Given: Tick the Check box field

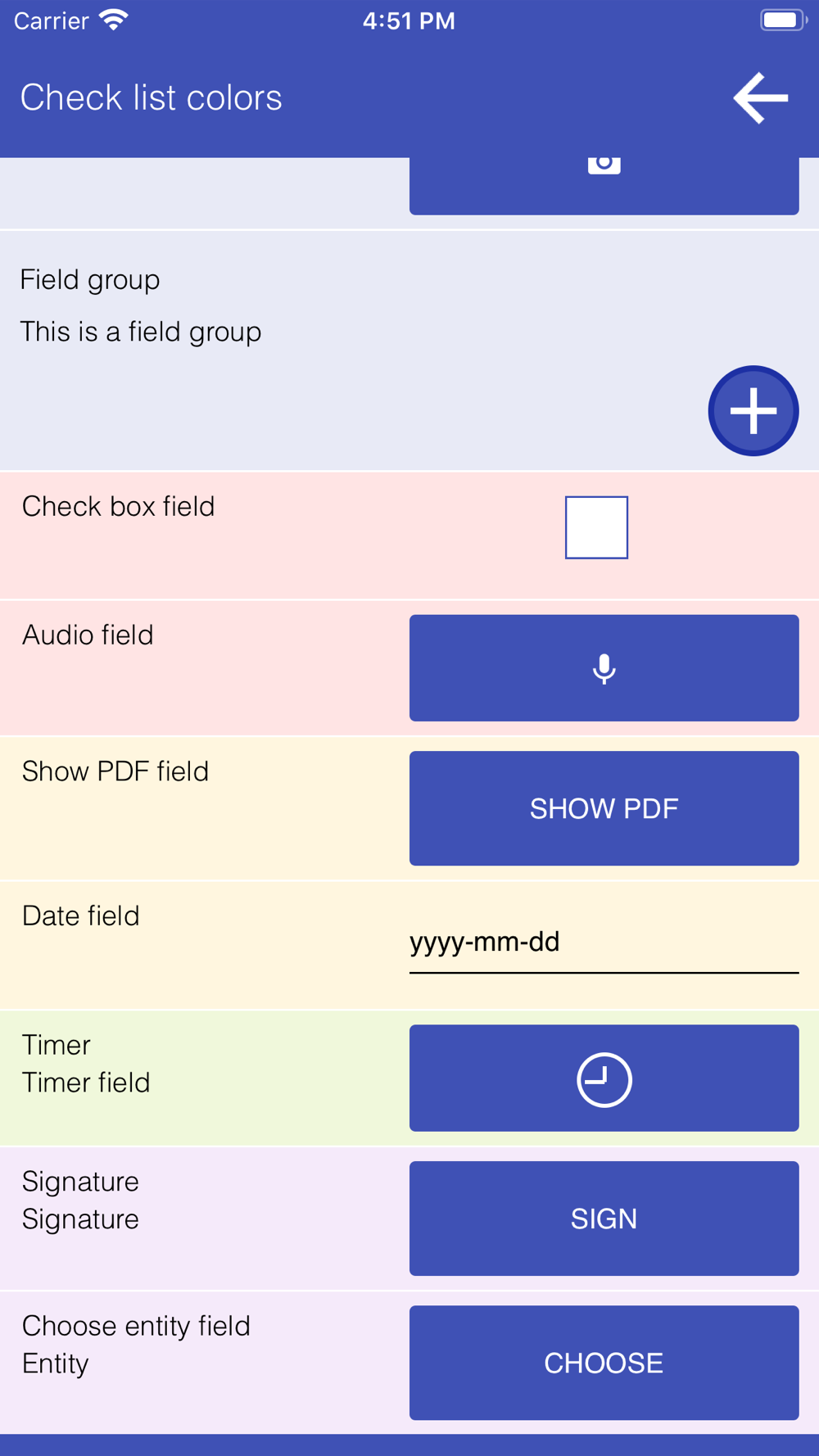Looking at the screenshot, I should click(x=596, y=527).
